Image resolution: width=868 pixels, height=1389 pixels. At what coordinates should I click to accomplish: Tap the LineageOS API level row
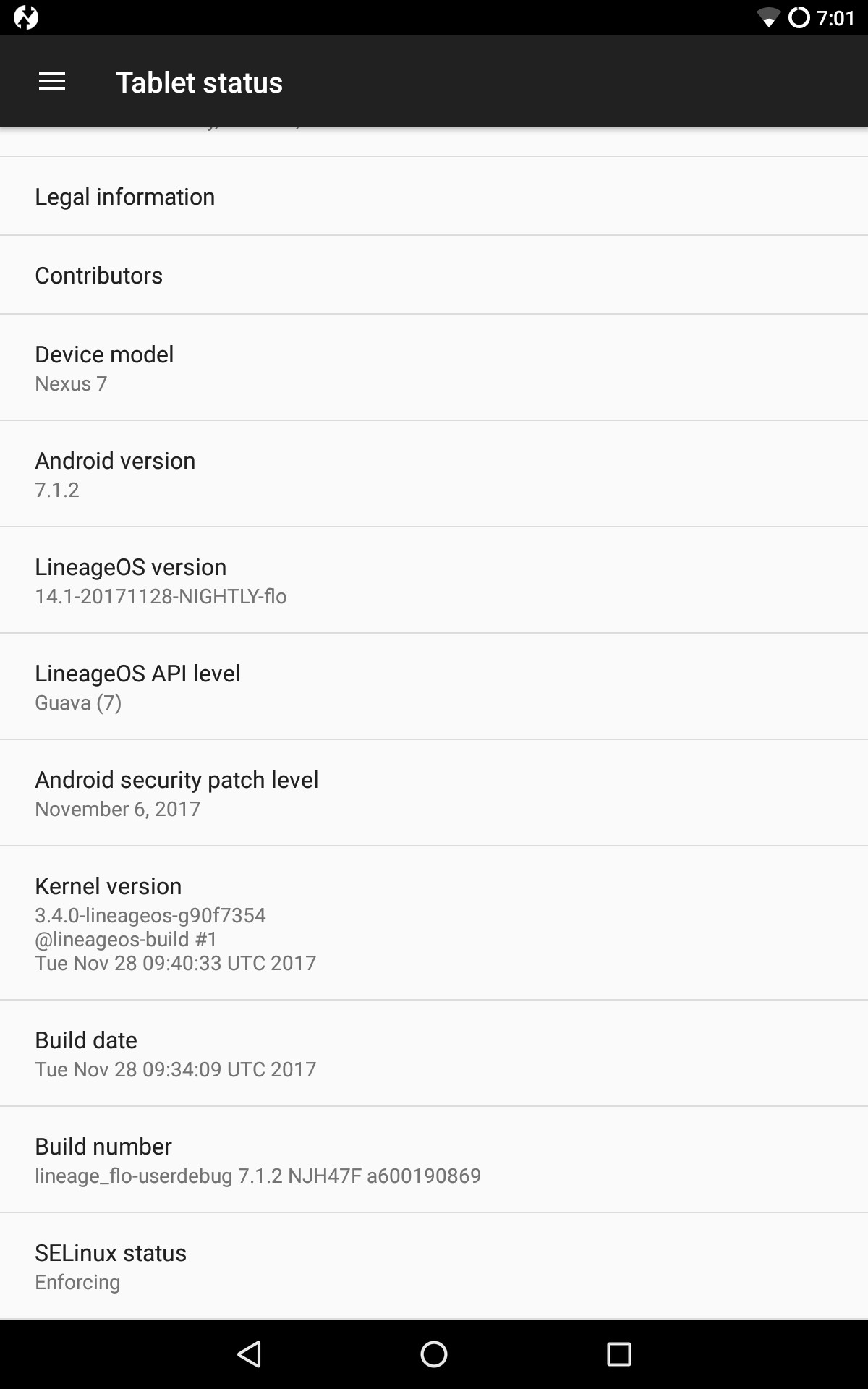click(x=434, y=687)
